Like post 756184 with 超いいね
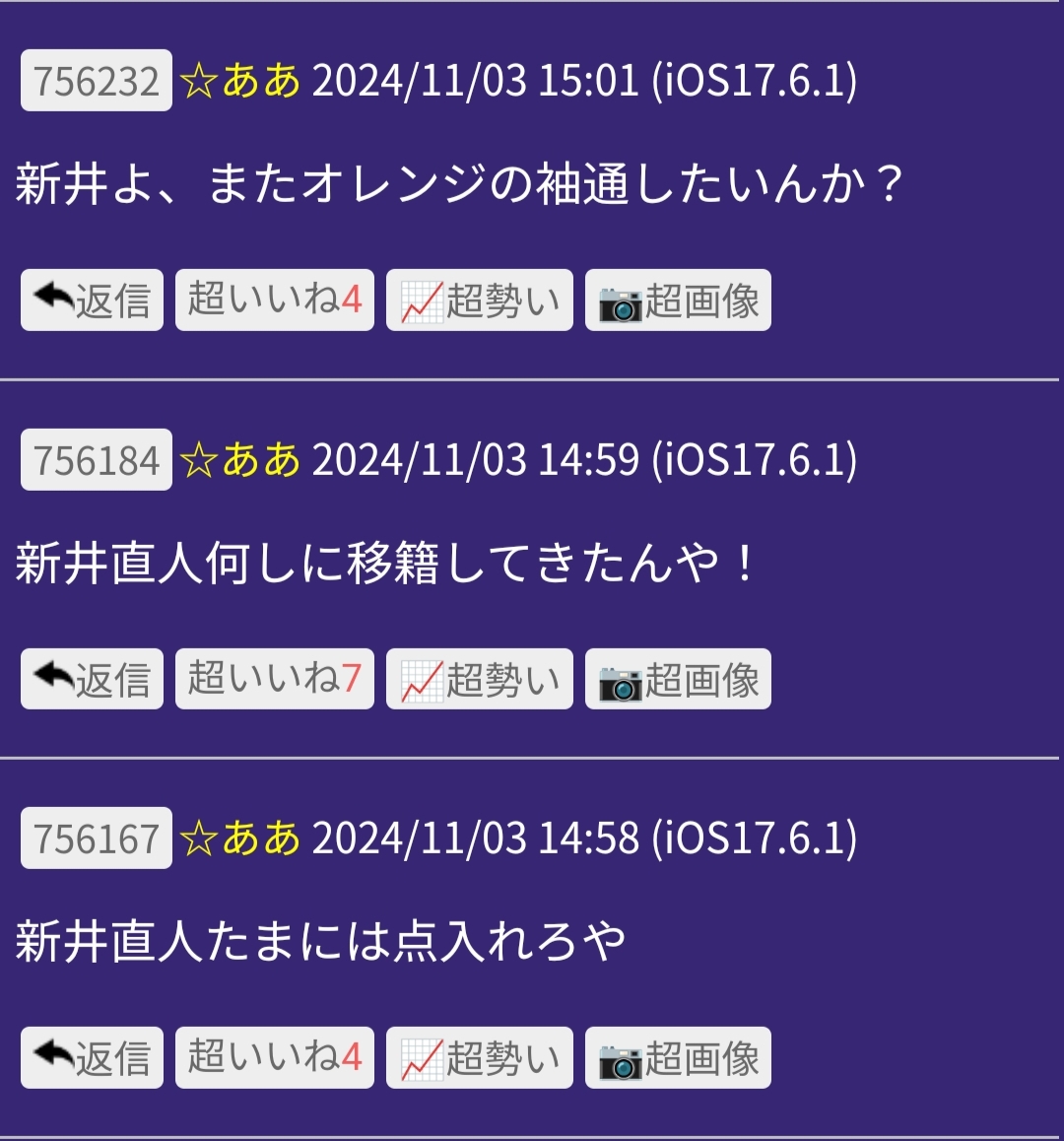1064x1141 pixels. (275, 679)
